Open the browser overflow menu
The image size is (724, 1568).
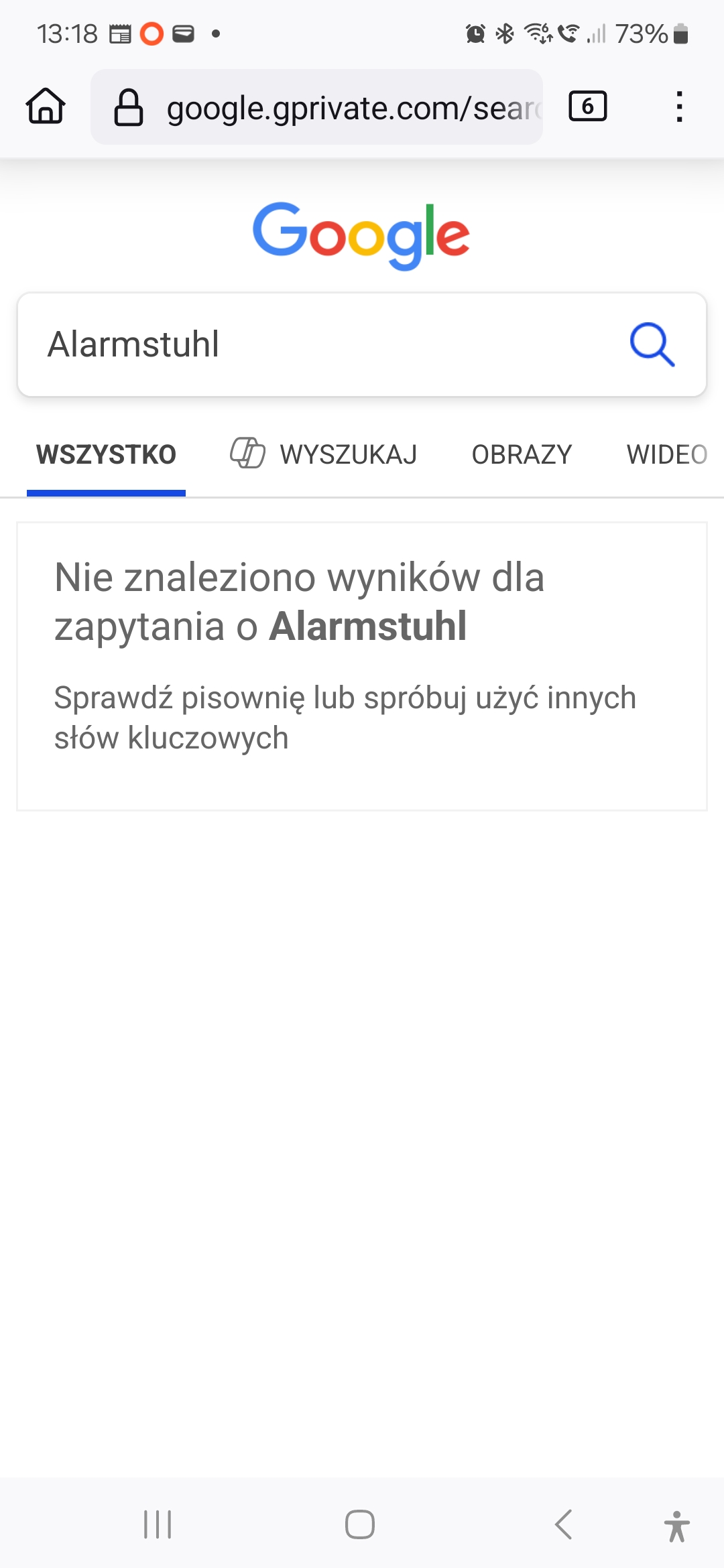click(679, 107)
